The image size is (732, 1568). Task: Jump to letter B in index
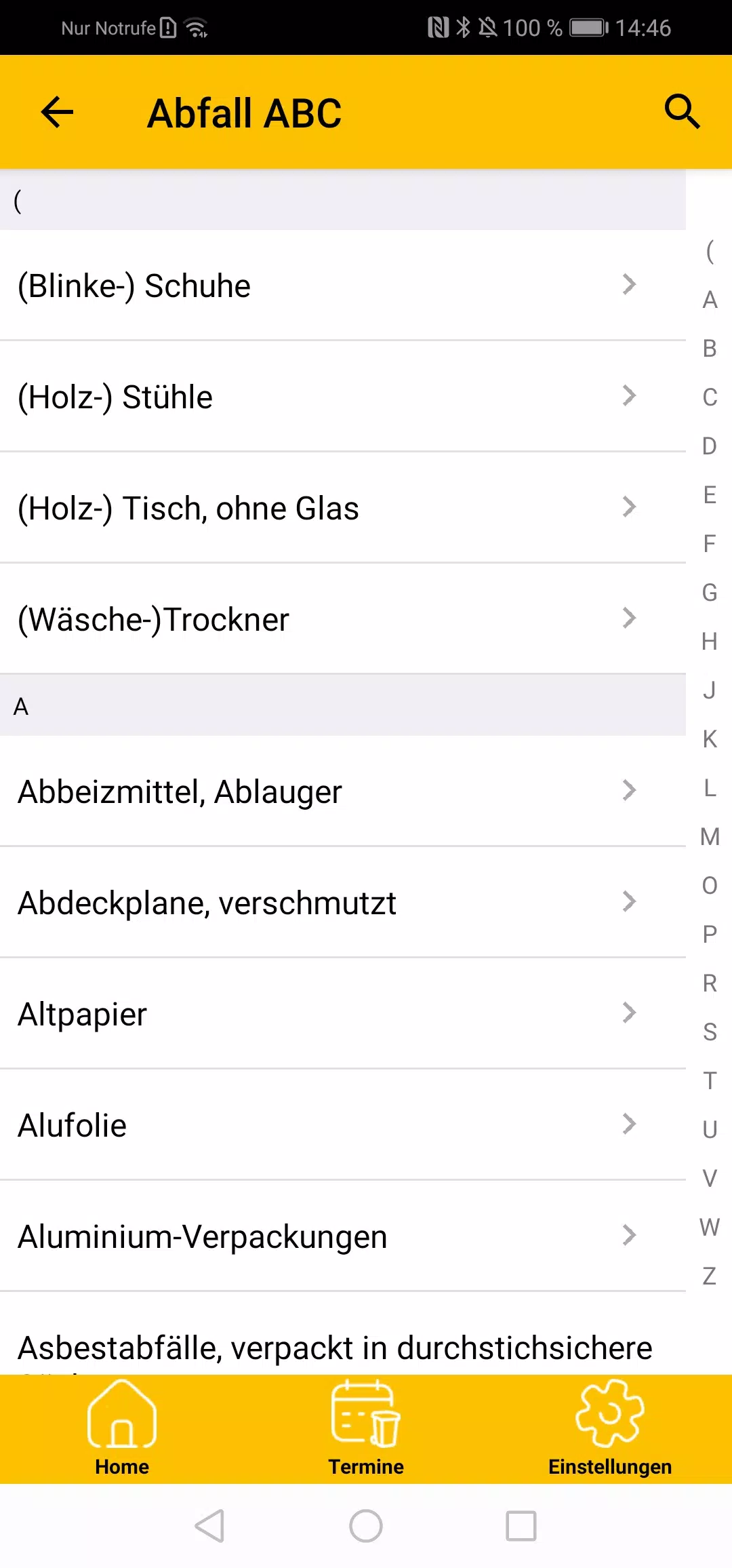710,348
